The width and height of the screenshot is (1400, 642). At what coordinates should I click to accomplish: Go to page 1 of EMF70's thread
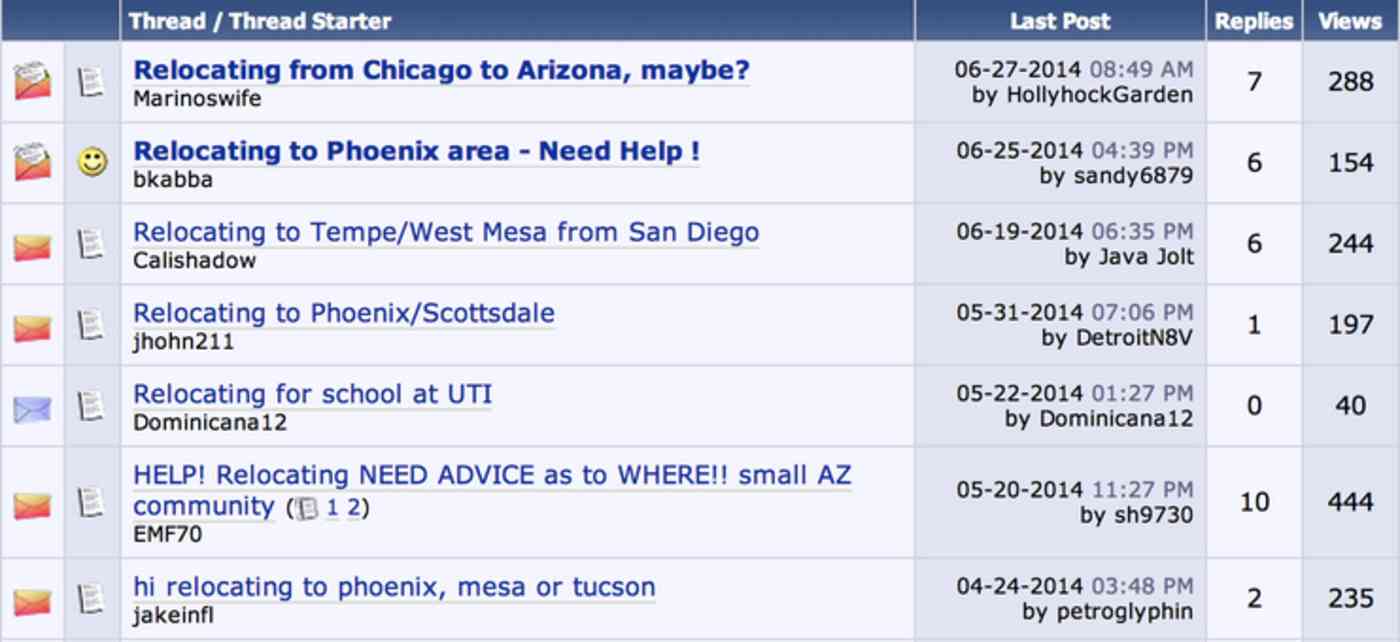[333, 508]
